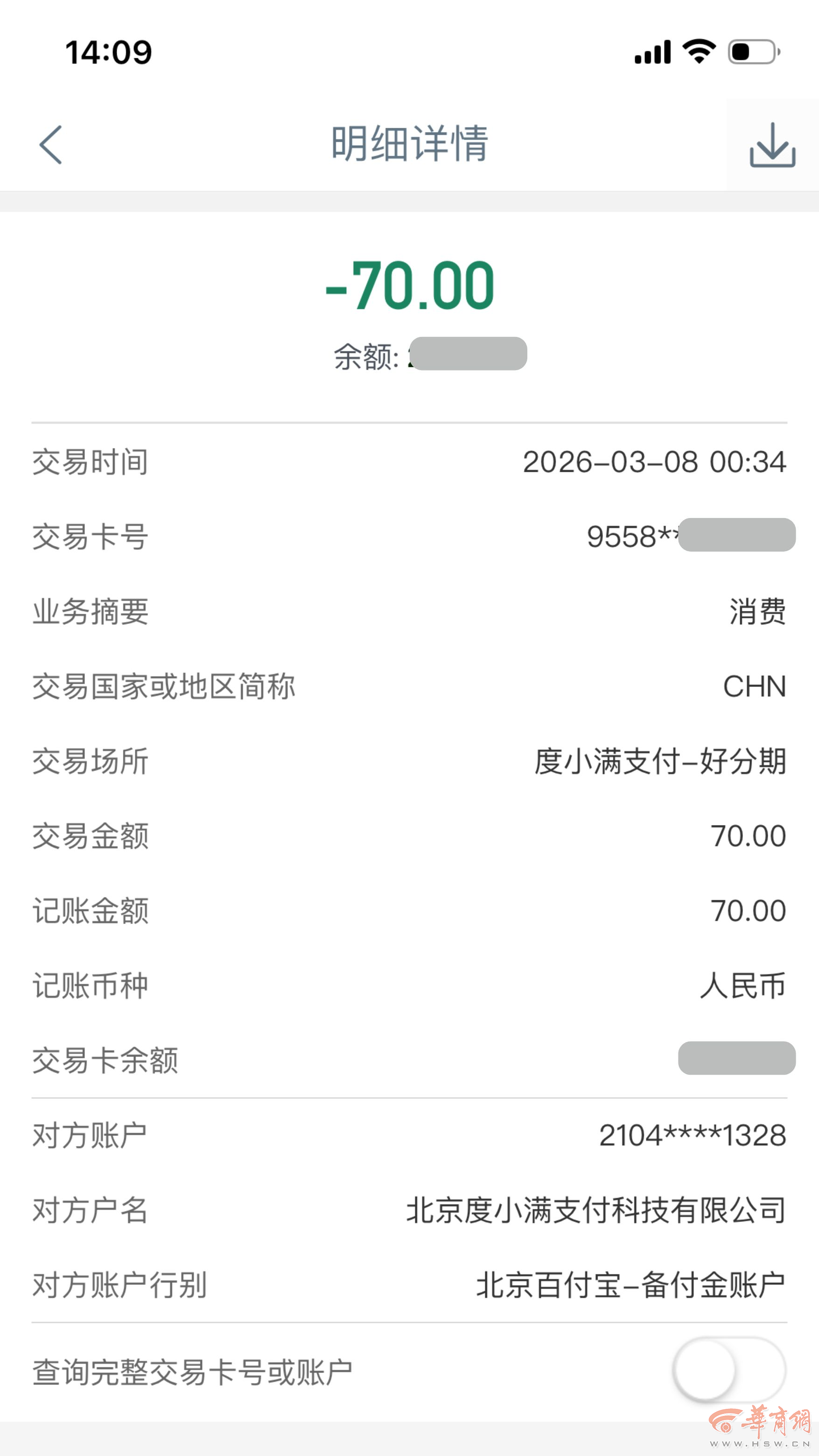The width and height of the screenshot is (819, 1456).
Task: Go back from the 明细详情 page
Action: coord(51,145)
